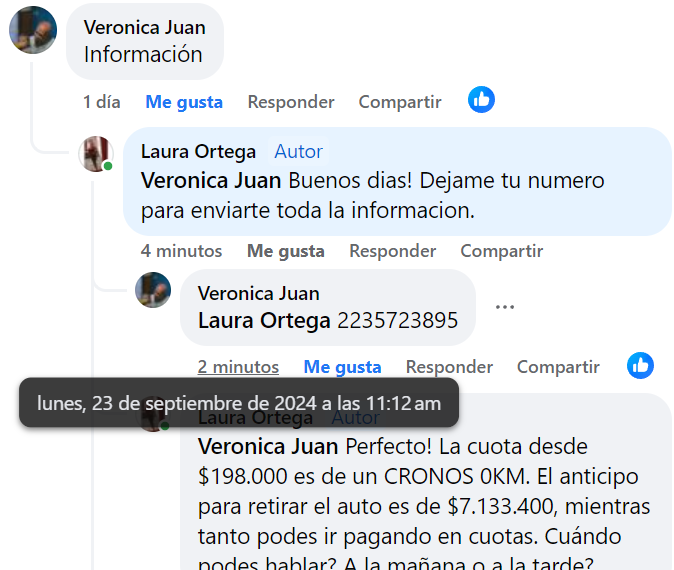Screen dimensions: 674x570
Task: Tap Responder under the phone number comment
Action: coord(449,367)
